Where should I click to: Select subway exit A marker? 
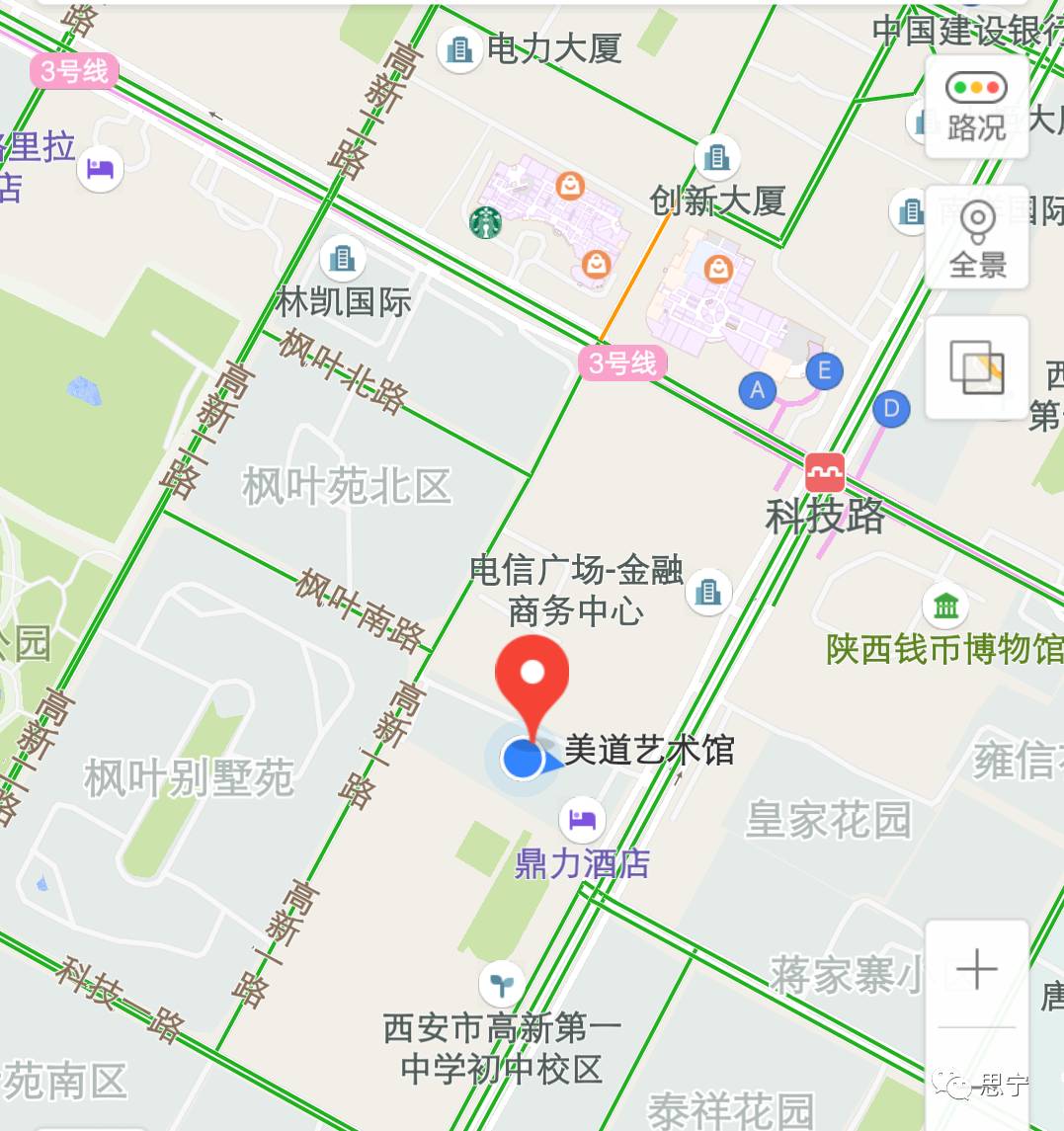(758, 390)
